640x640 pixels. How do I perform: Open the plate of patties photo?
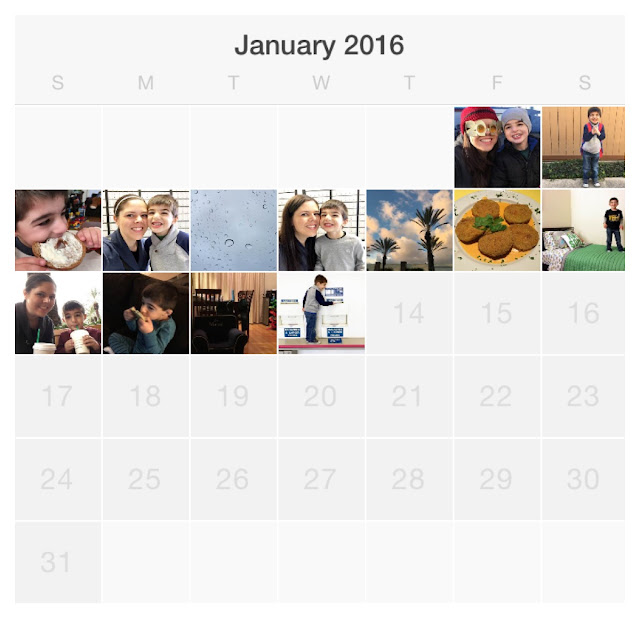pos(497,230)
